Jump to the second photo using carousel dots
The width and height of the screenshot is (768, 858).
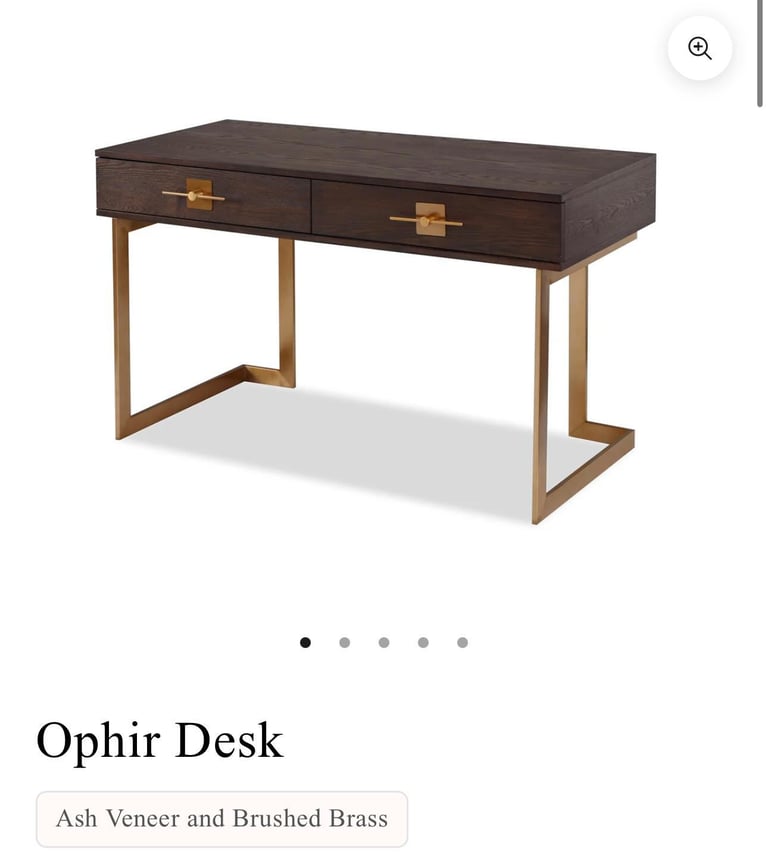click(344, 643)
